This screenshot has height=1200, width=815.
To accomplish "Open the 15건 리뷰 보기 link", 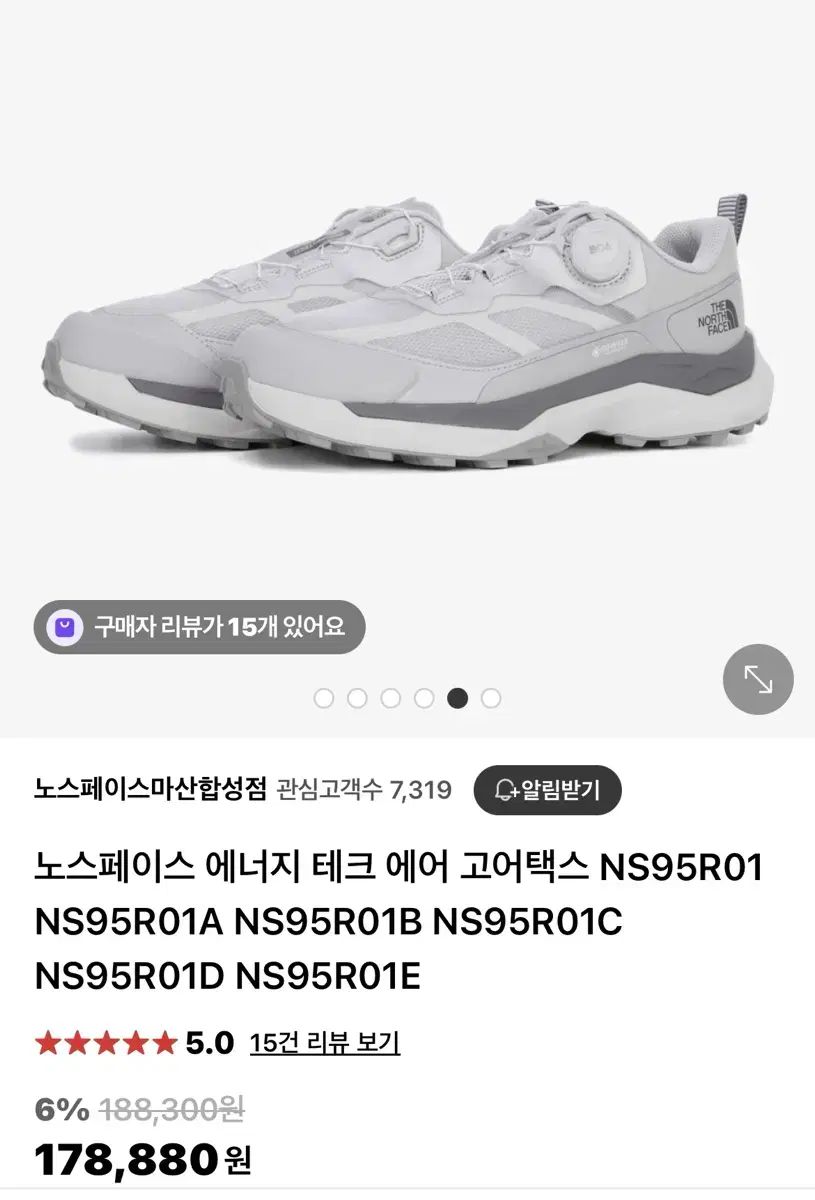I will [x=325, y=1043].
